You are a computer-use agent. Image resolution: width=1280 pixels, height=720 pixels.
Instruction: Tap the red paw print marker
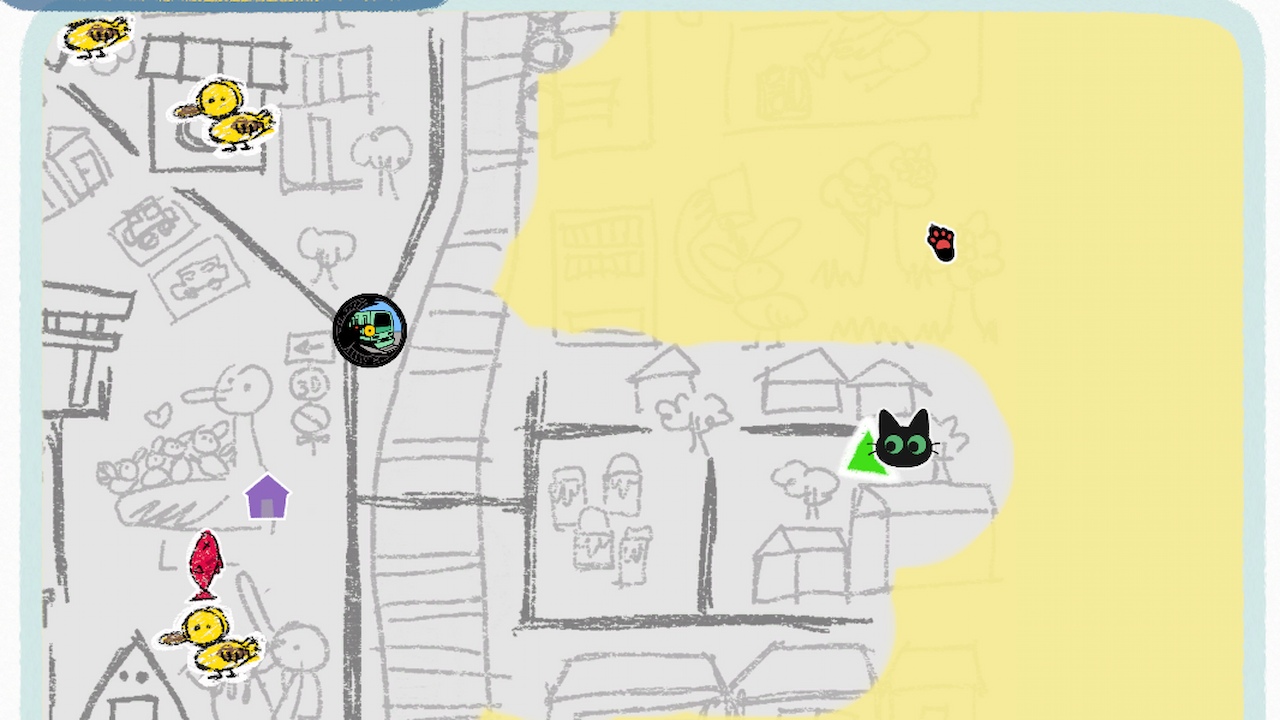(941, 242)
